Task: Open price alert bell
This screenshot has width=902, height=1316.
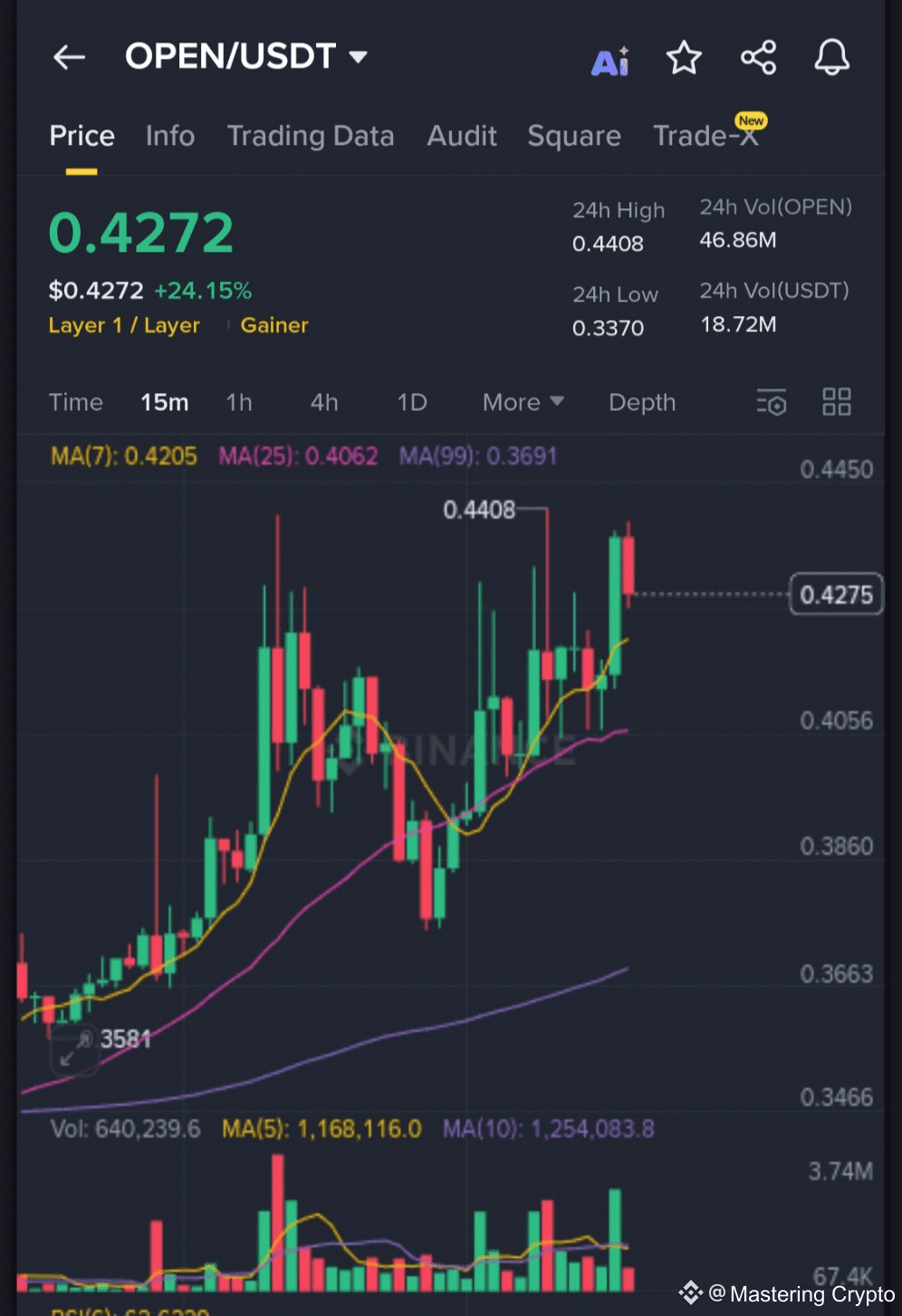Action: (831, 58)
